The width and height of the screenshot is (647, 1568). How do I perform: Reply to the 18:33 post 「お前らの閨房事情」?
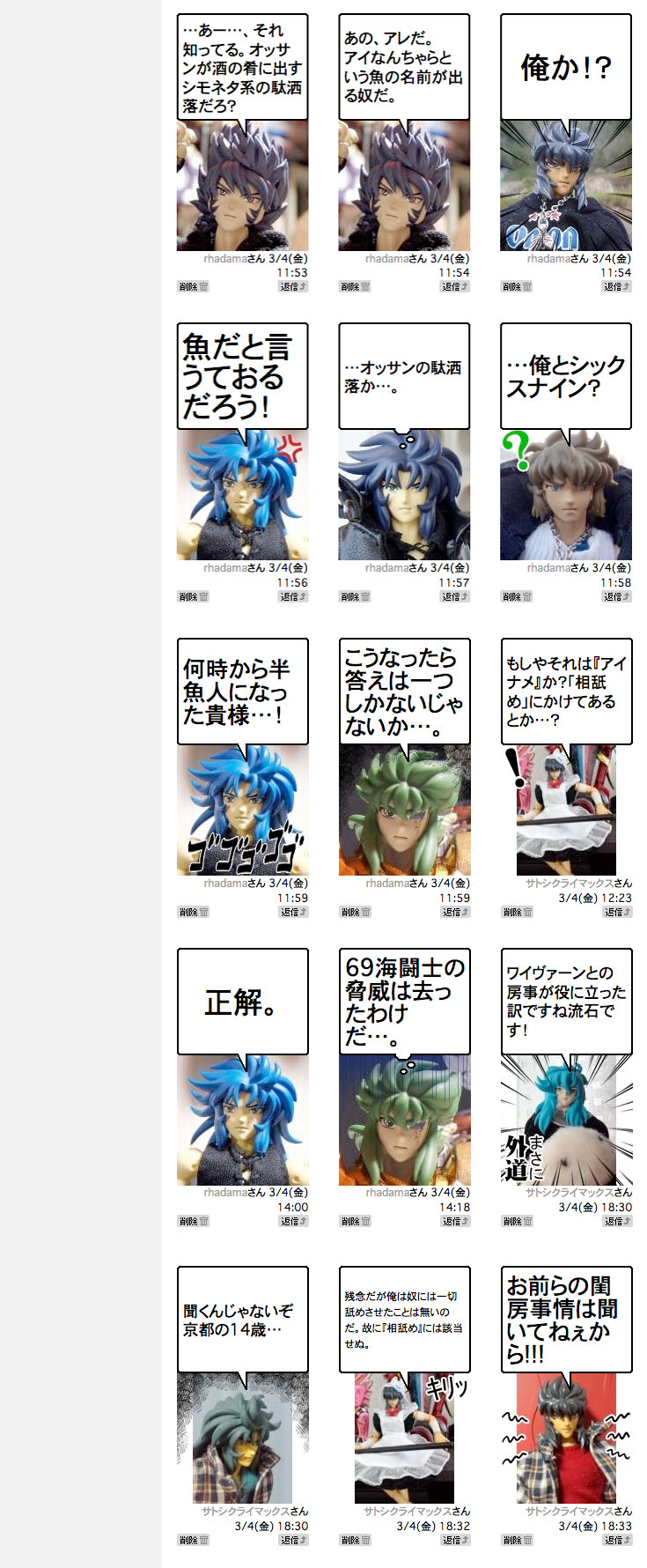[x=617, y=1540]
